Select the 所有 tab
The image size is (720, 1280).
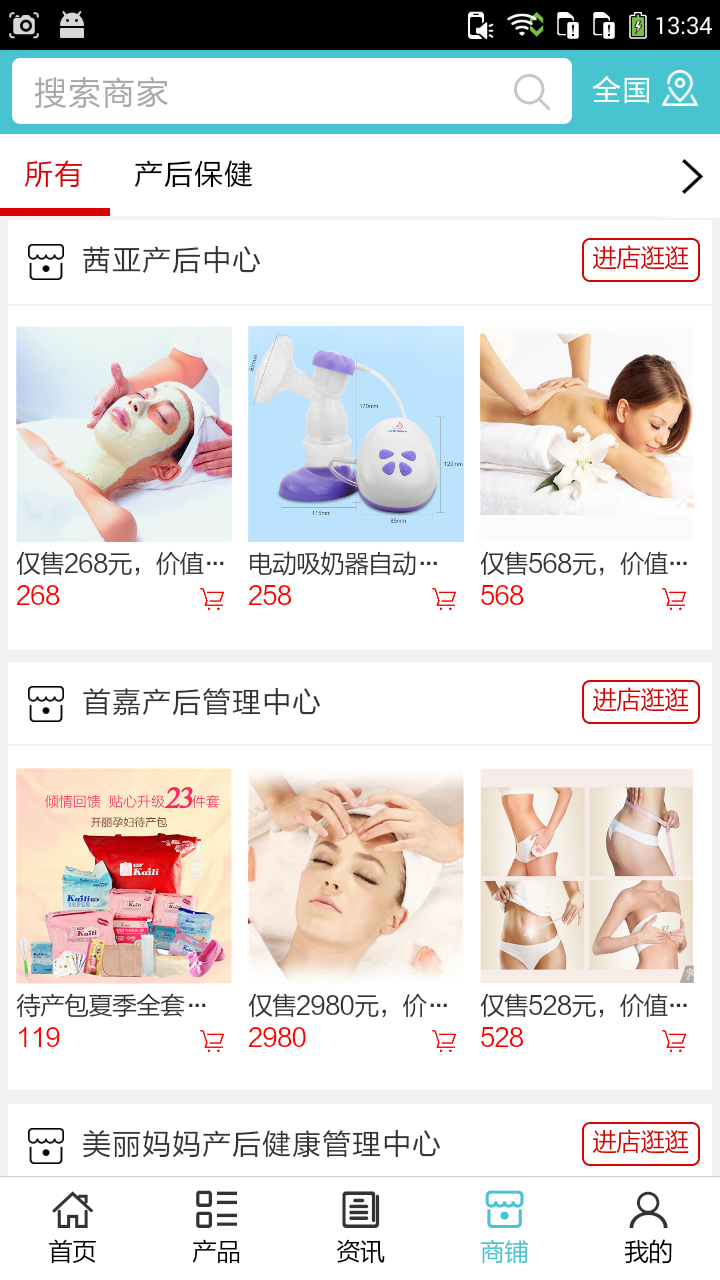(53, 175)
